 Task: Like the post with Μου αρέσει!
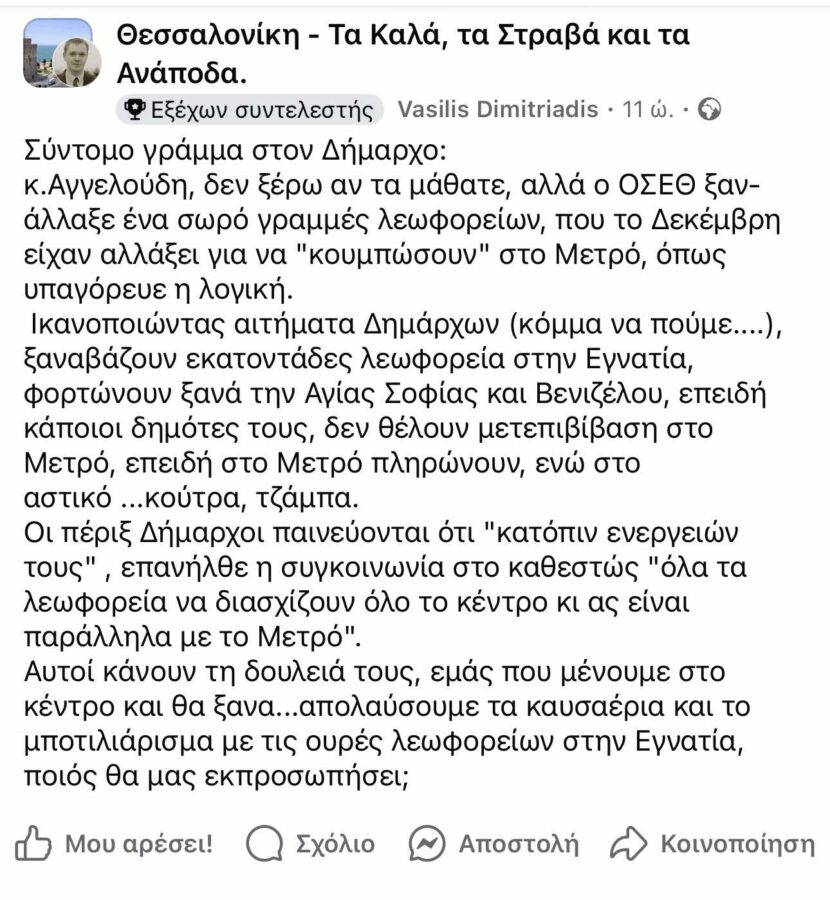[x=113, y=843]
